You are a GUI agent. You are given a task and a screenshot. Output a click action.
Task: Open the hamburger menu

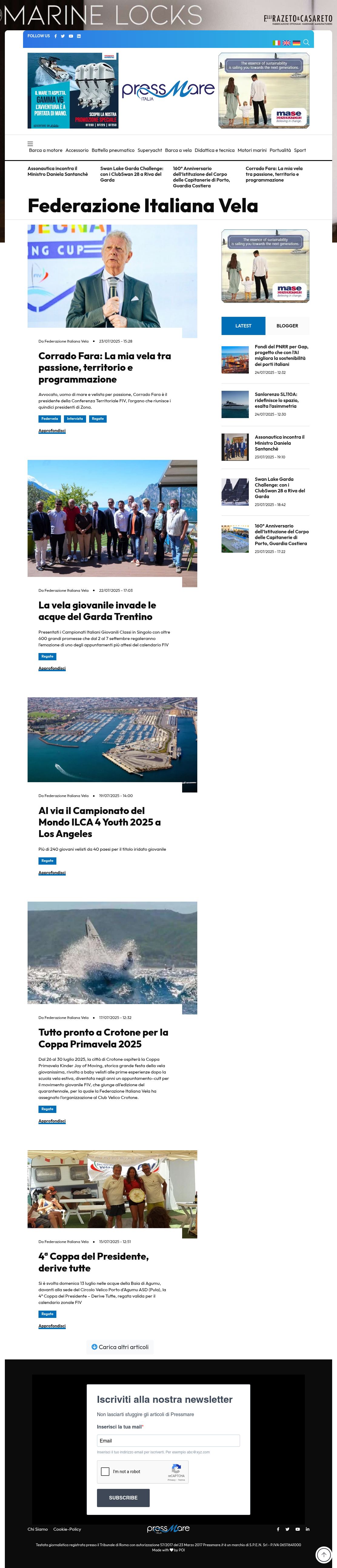(x=30, y=144)
